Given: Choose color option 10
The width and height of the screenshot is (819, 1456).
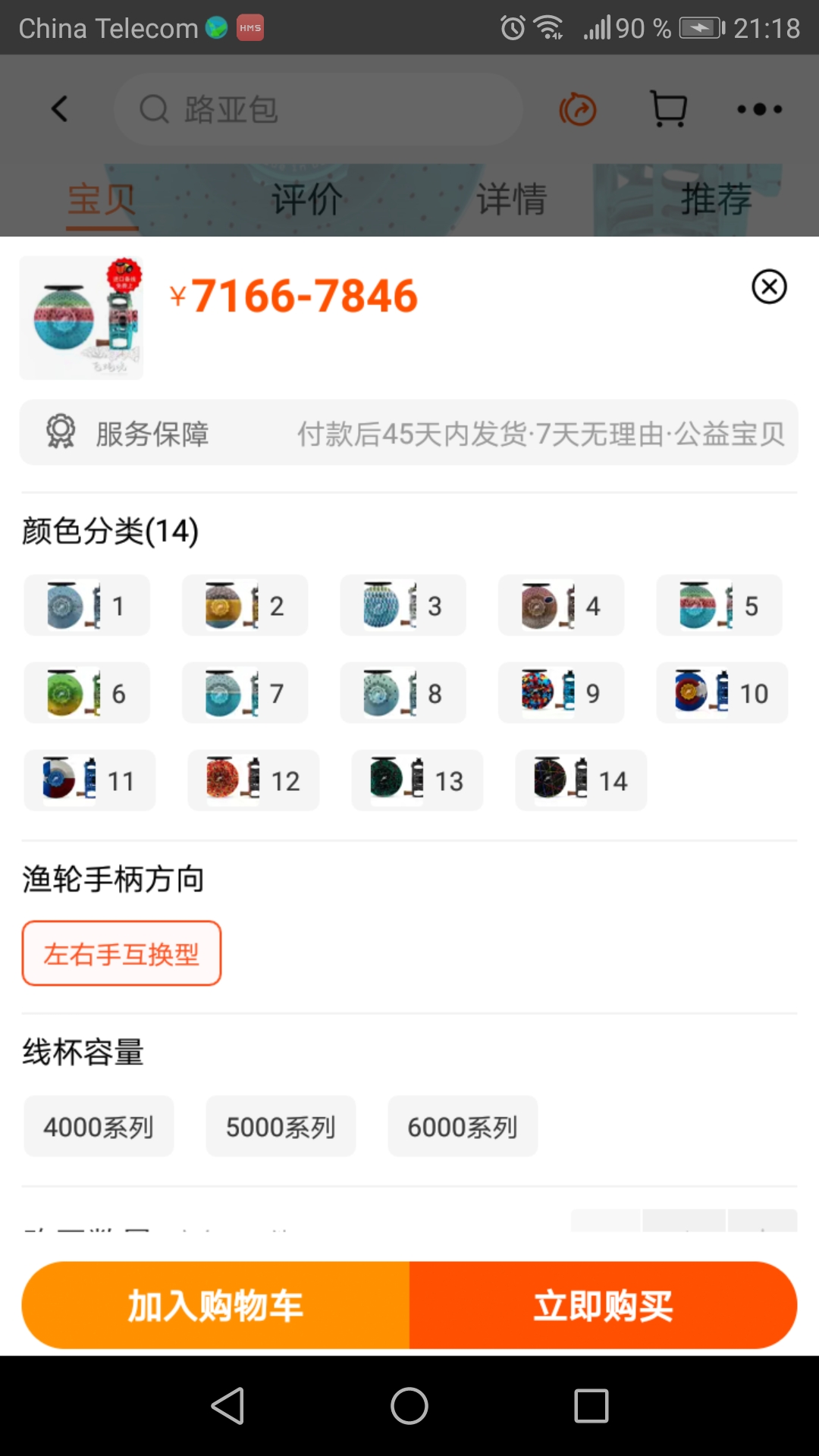Looking at the screenshot, I should (722, 692).
